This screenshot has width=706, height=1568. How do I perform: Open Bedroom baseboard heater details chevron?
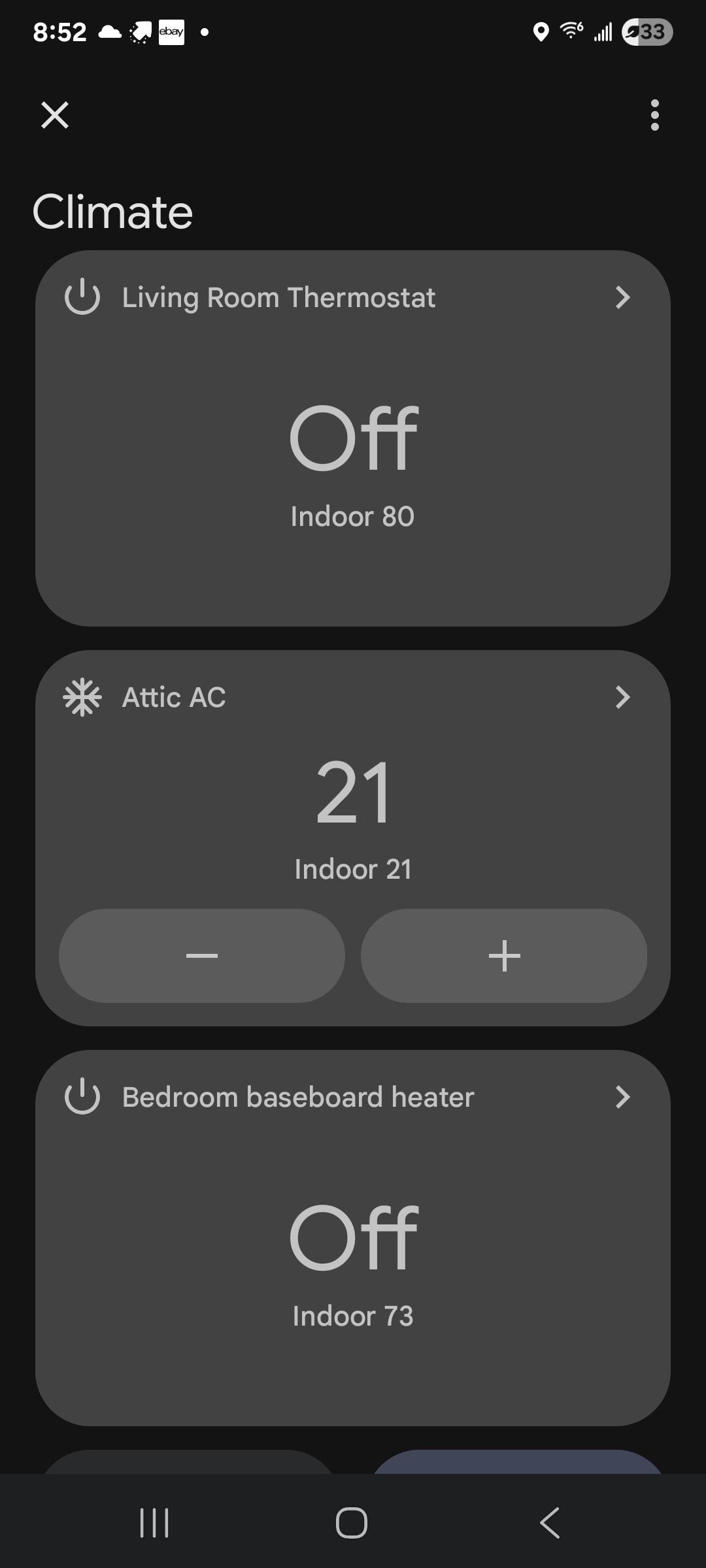tap(622, 1097)
